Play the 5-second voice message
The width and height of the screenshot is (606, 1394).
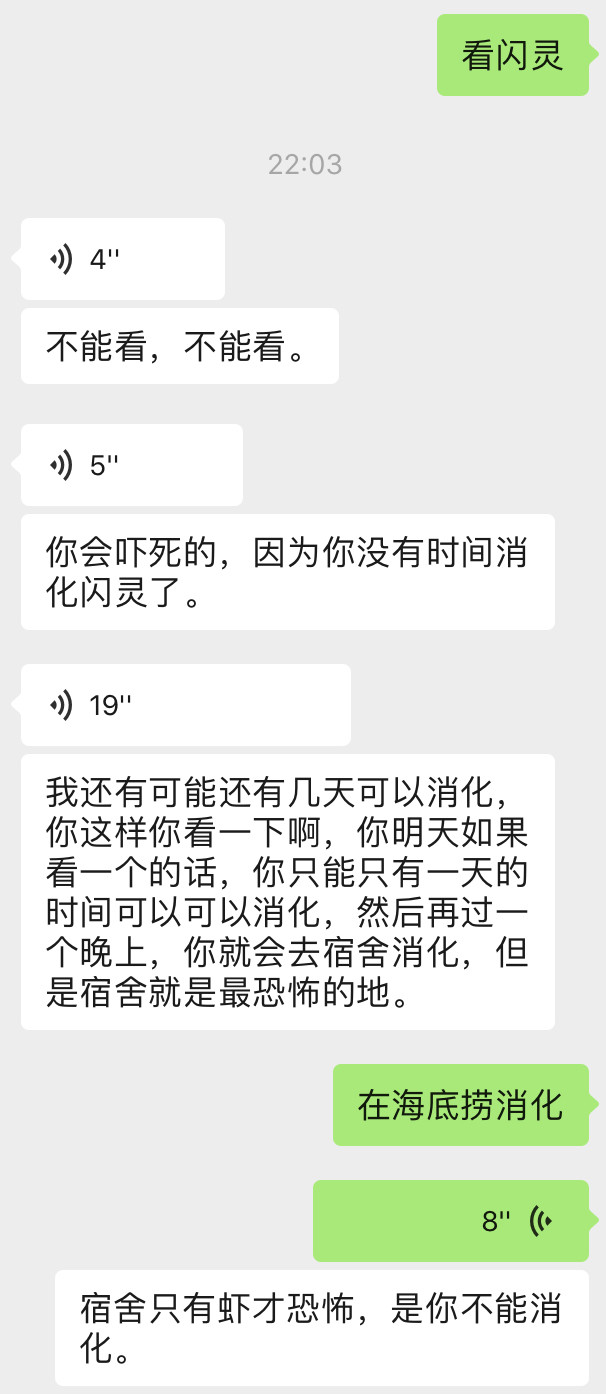(131, 465)
